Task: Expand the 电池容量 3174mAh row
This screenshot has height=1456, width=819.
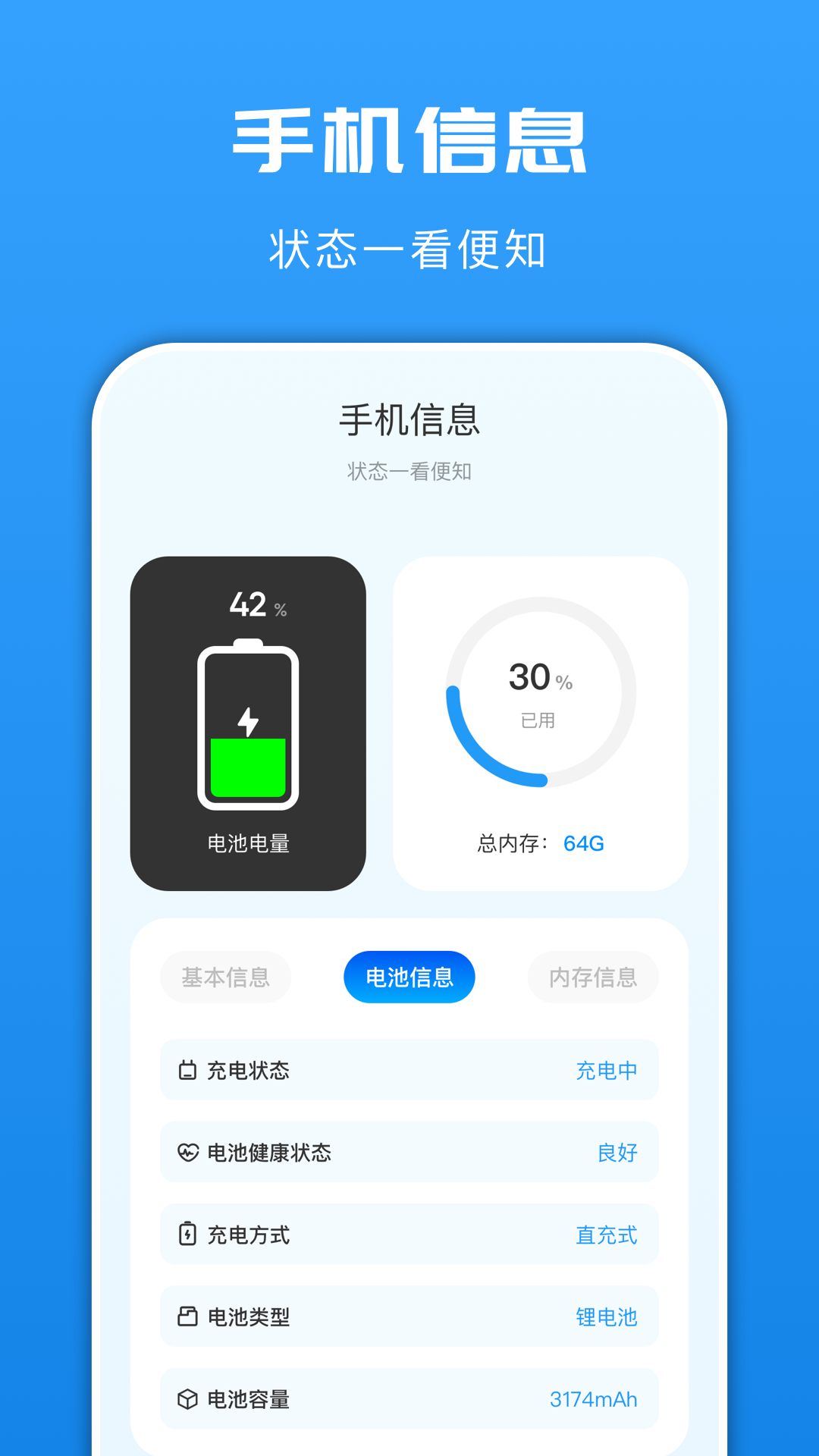Action: [409, 1399]
